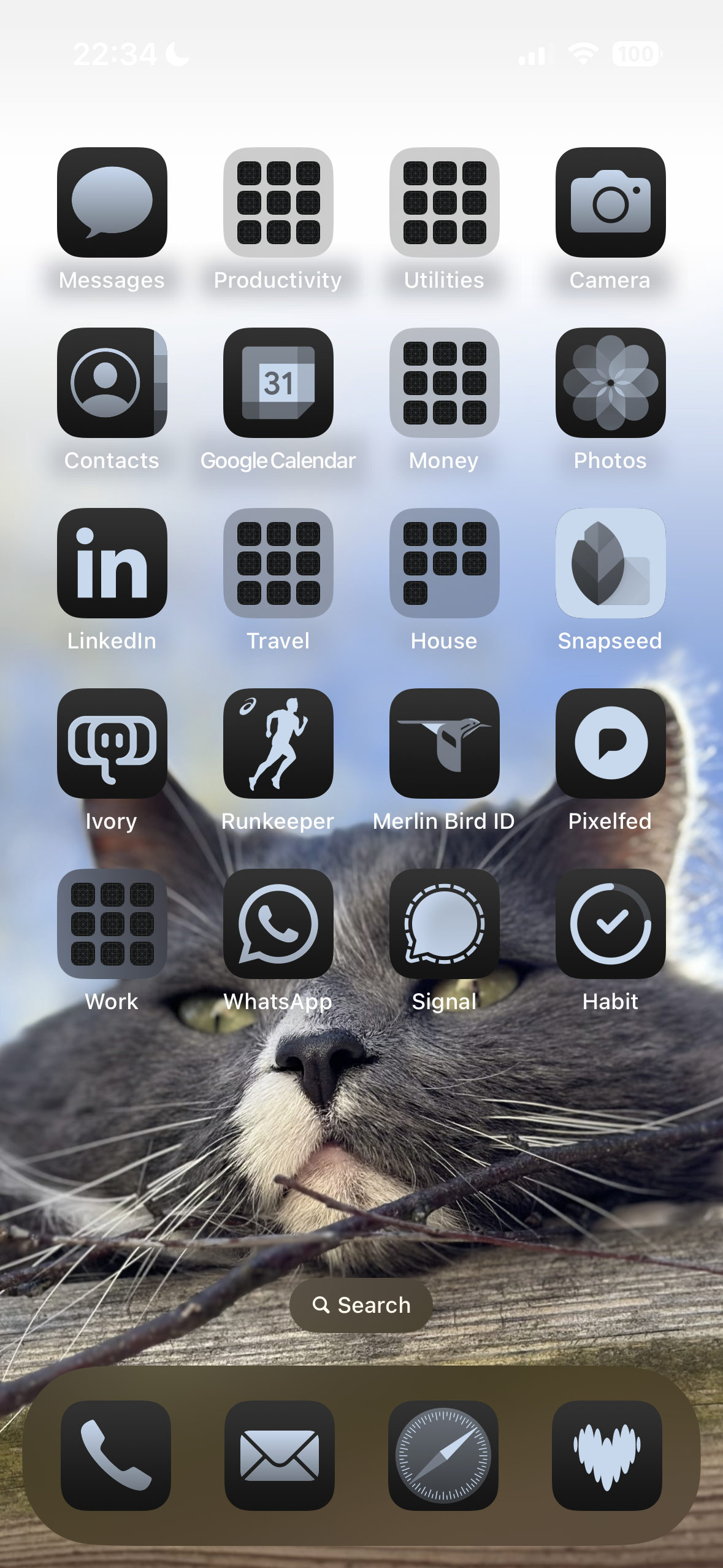
Task: Launch Runkeeper
Action: (x=278, y=743)
